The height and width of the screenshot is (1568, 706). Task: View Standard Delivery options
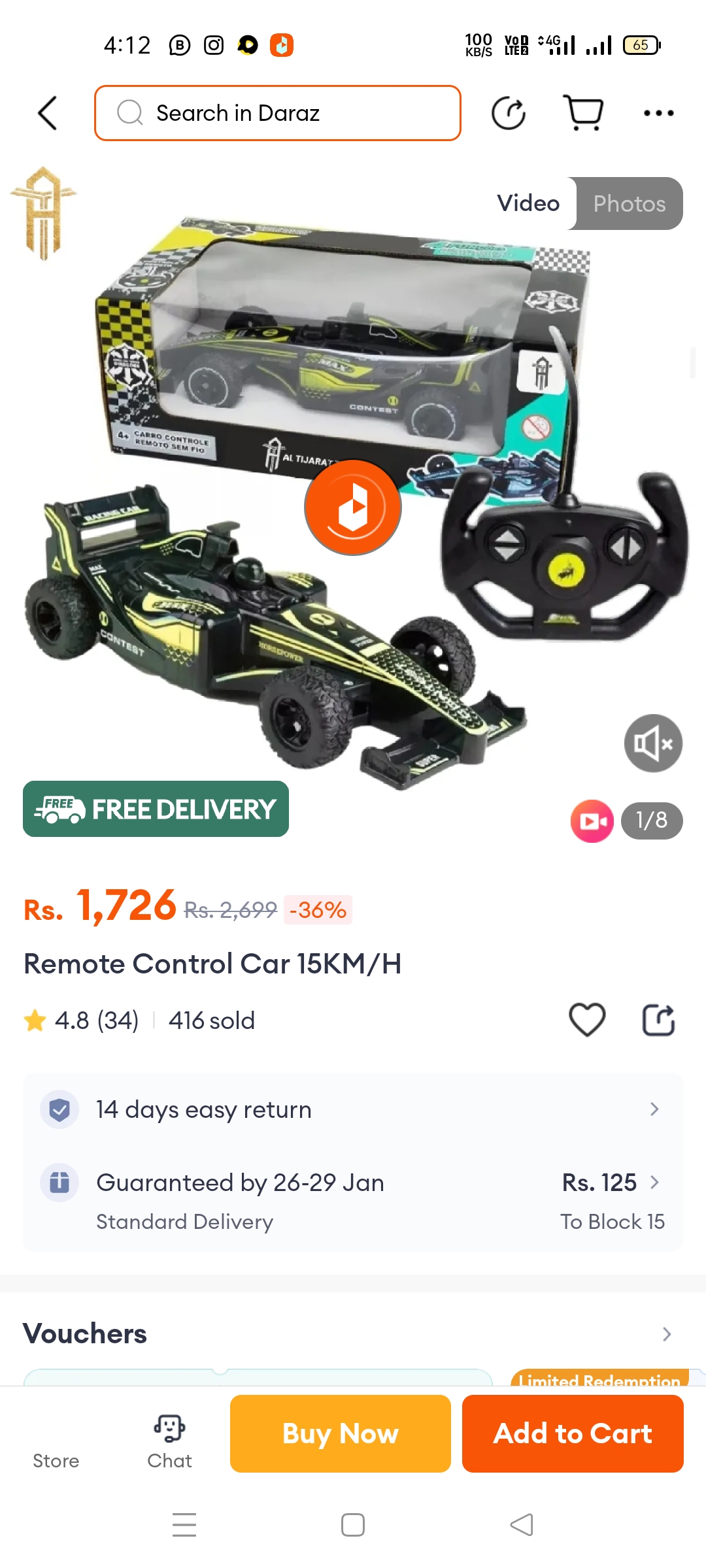353,1201
